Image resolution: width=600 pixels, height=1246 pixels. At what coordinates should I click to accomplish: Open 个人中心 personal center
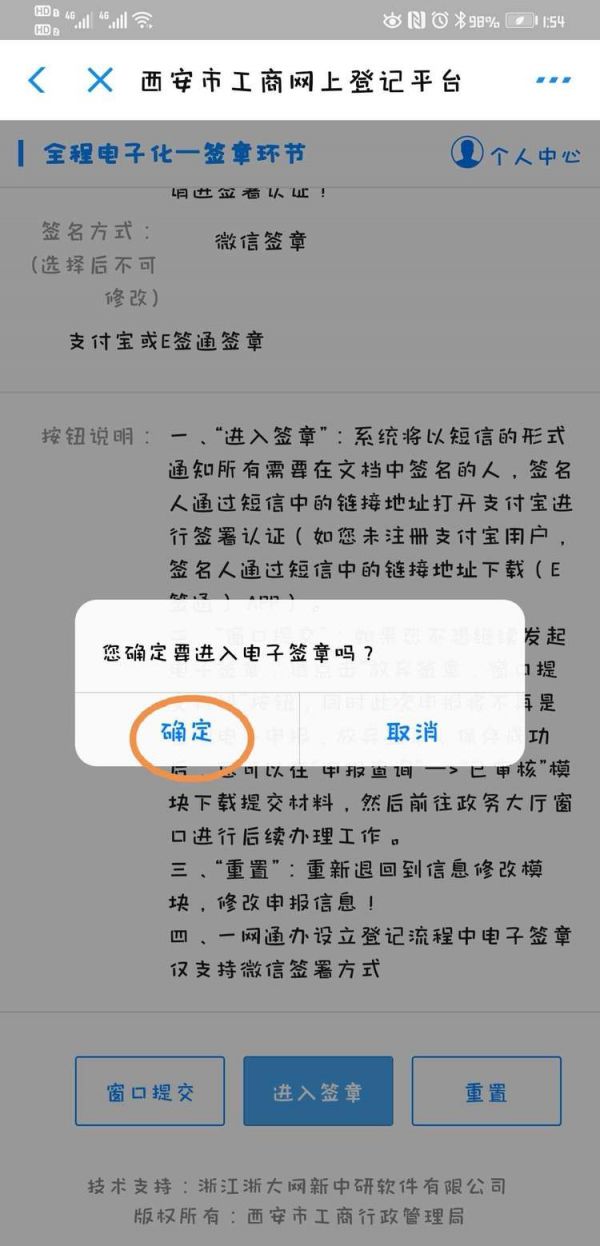(516, 154)
